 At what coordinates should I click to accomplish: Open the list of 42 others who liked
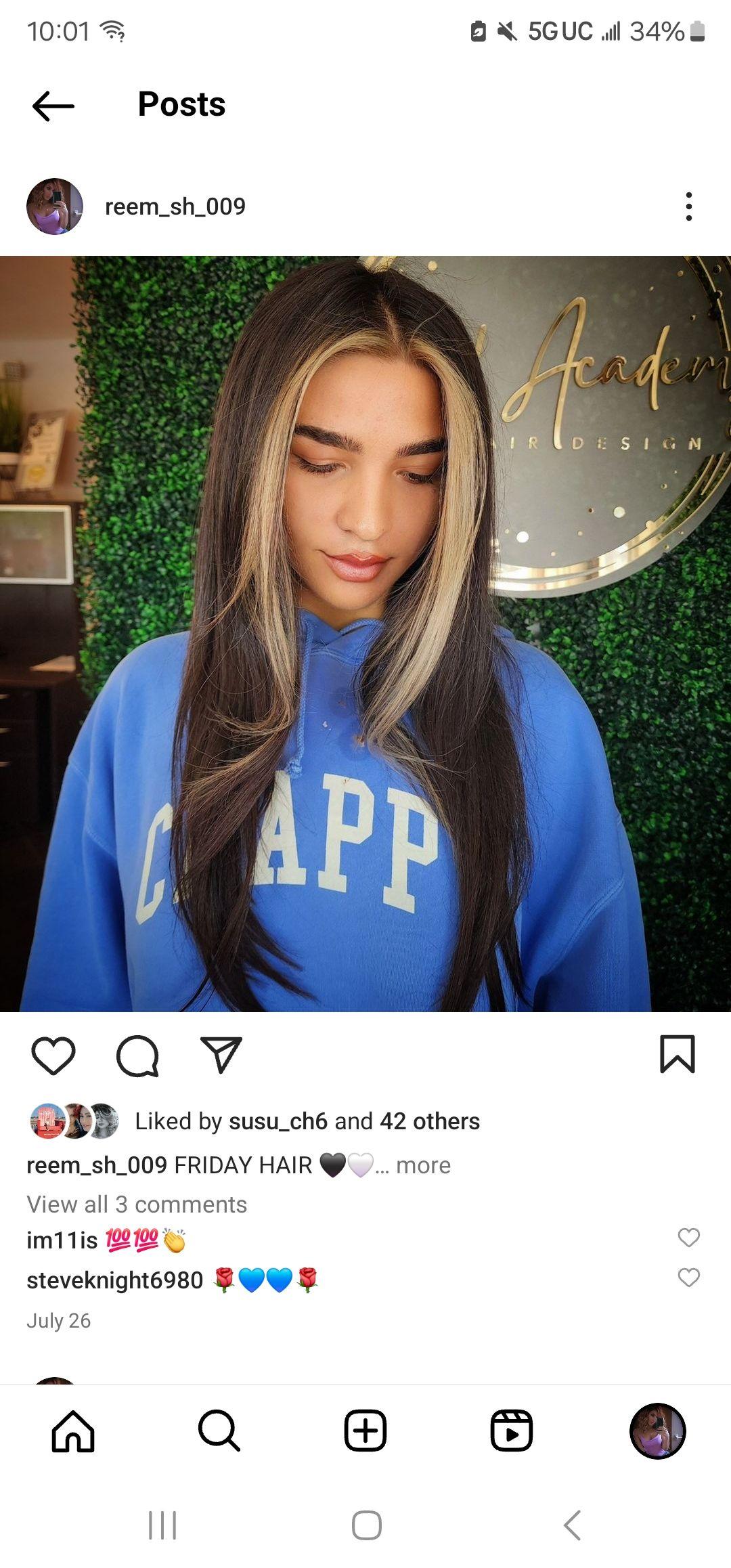pyautogui.click(x=430, y=1121)
